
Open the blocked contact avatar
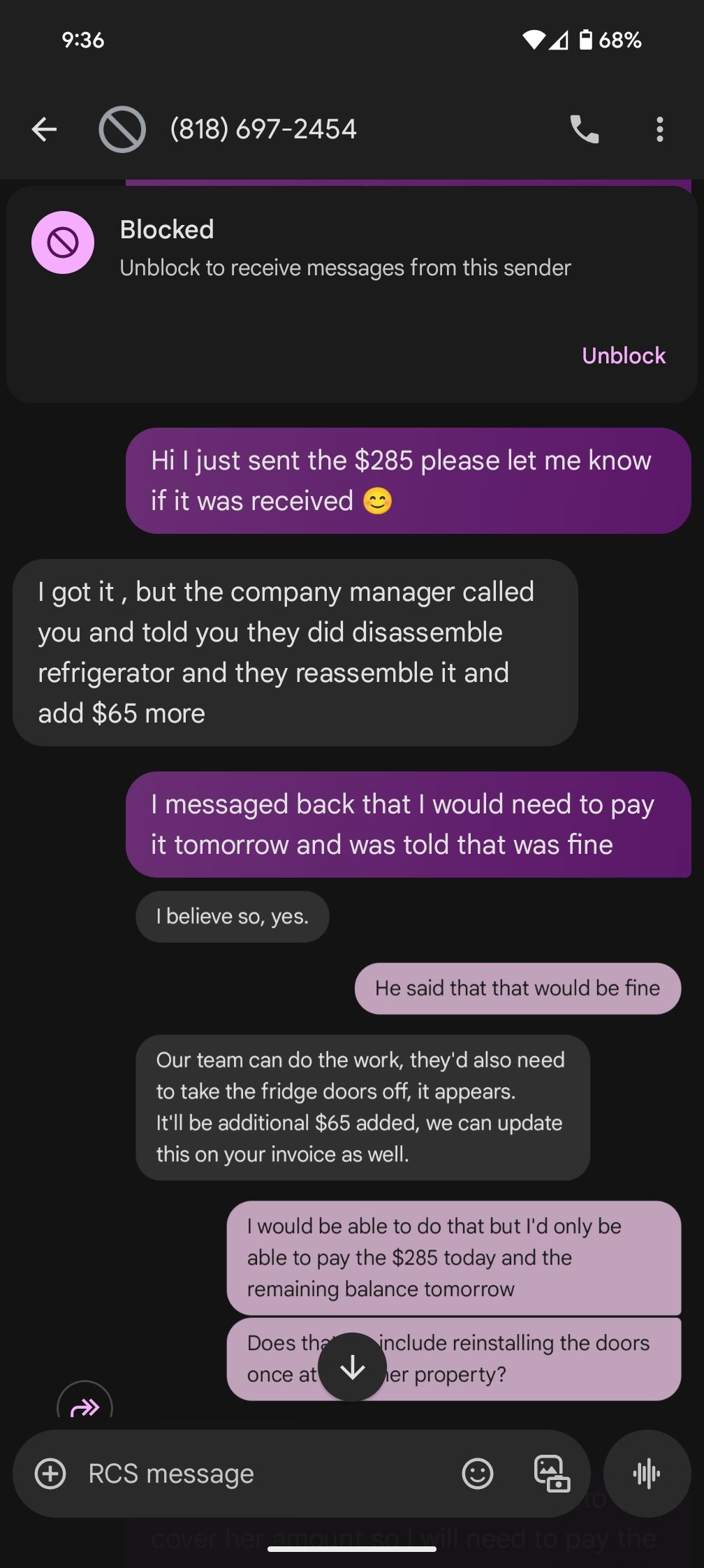click(x=122, y=129)
